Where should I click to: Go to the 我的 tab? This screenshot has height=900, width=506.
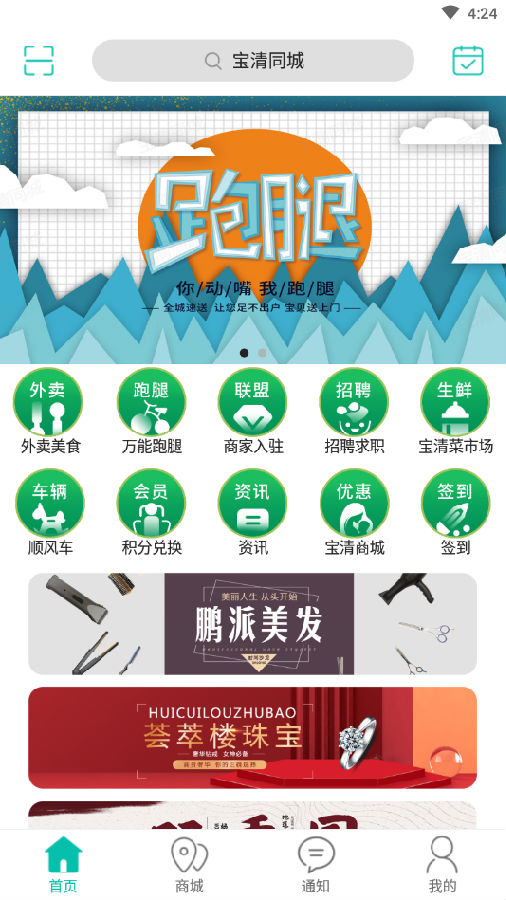coord(442,864)
